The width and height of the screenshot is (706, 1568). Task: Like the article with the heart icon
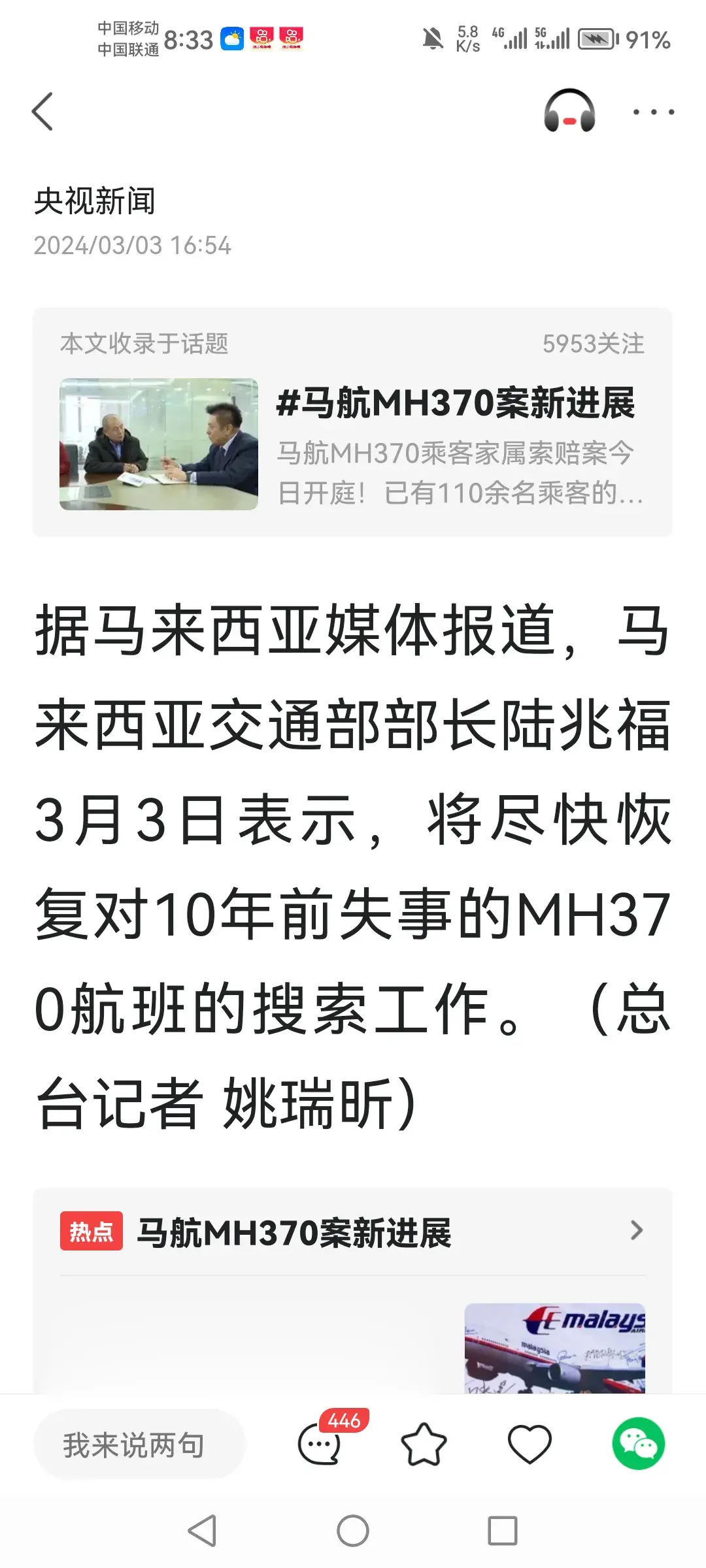pos(529,1445)
